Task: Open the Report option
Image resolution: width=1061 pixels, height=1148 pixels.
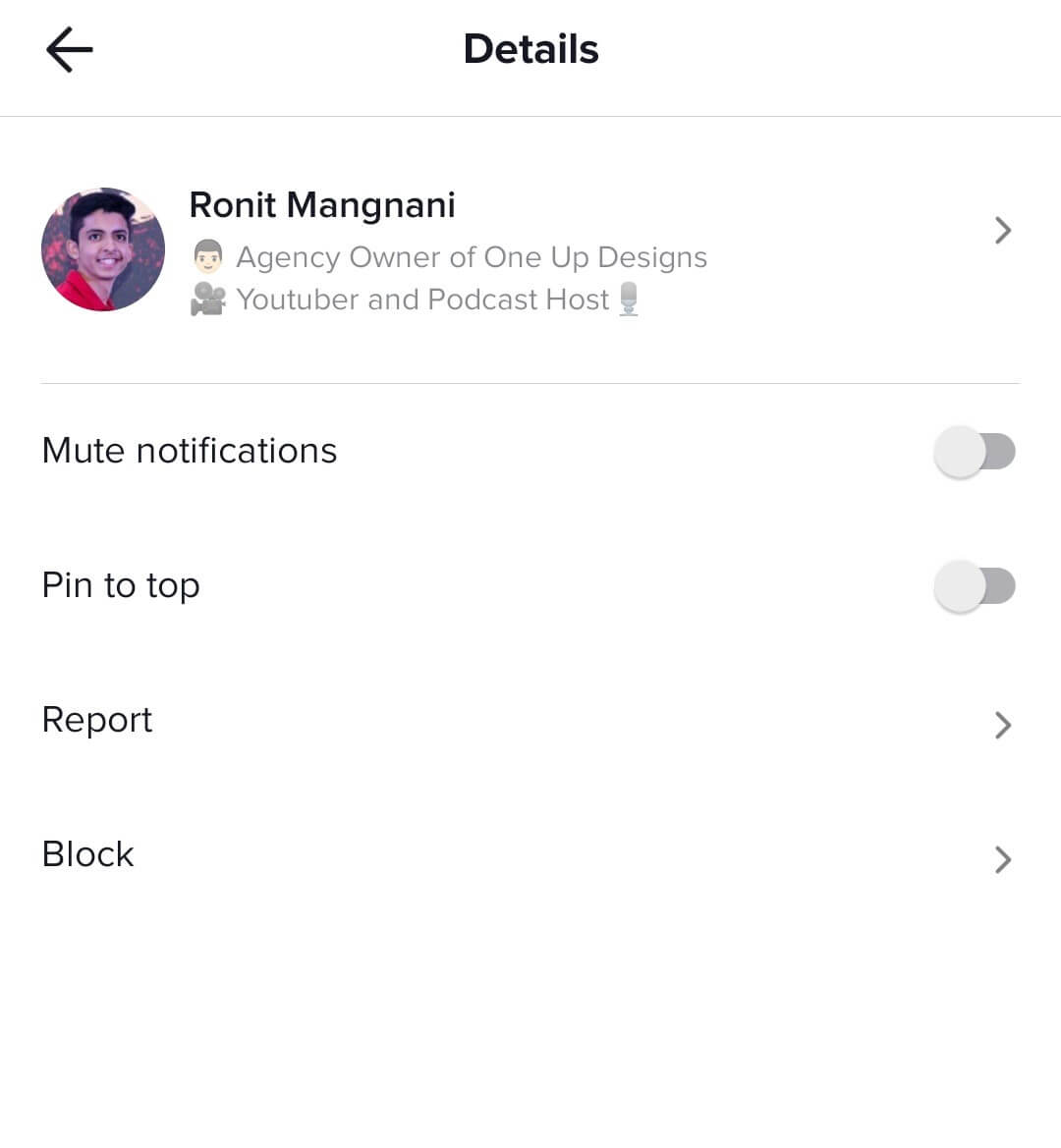Action: click(98, 720)
